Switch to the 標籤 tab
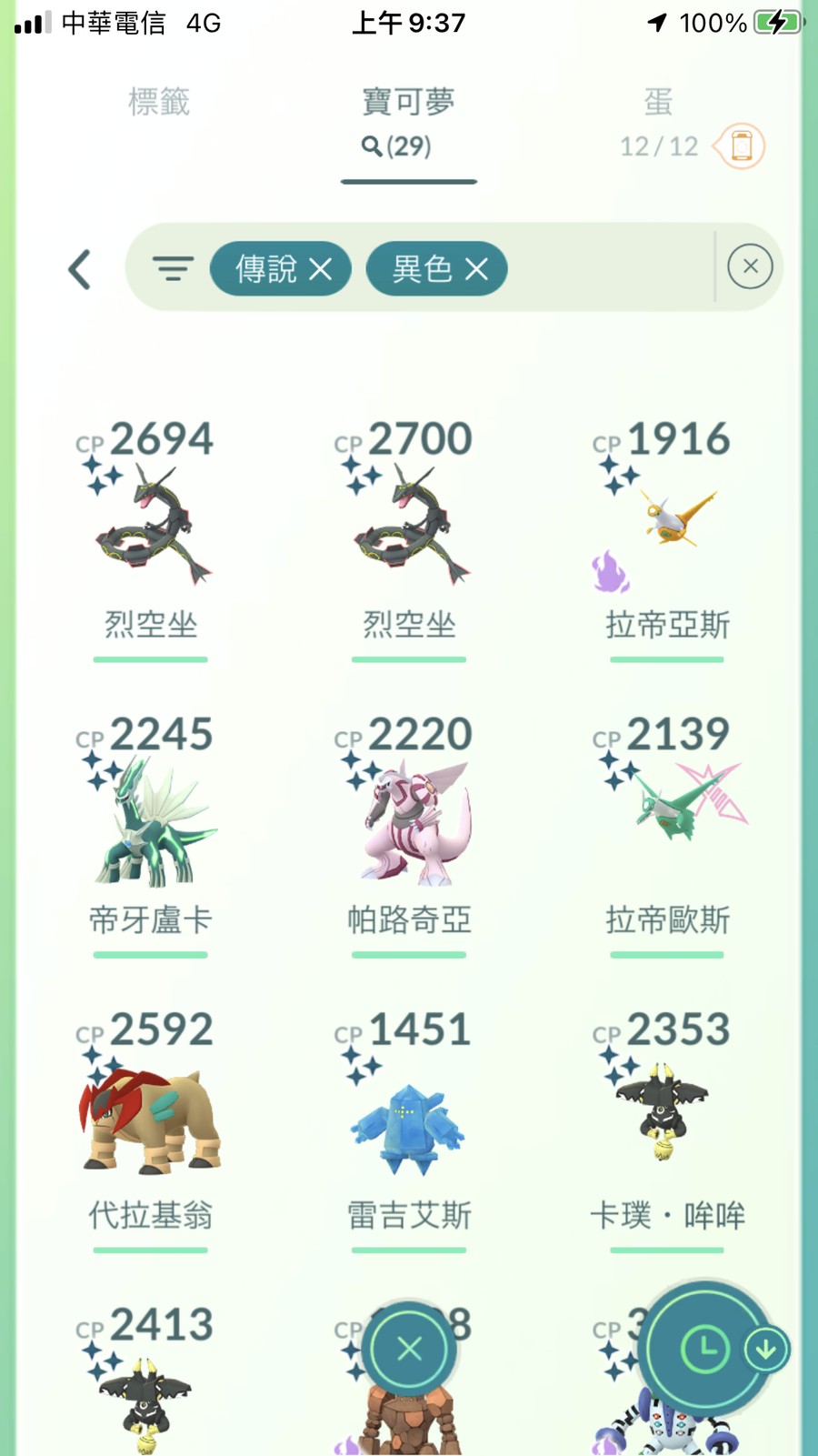The image size is (818, 1456). (159, 102)
